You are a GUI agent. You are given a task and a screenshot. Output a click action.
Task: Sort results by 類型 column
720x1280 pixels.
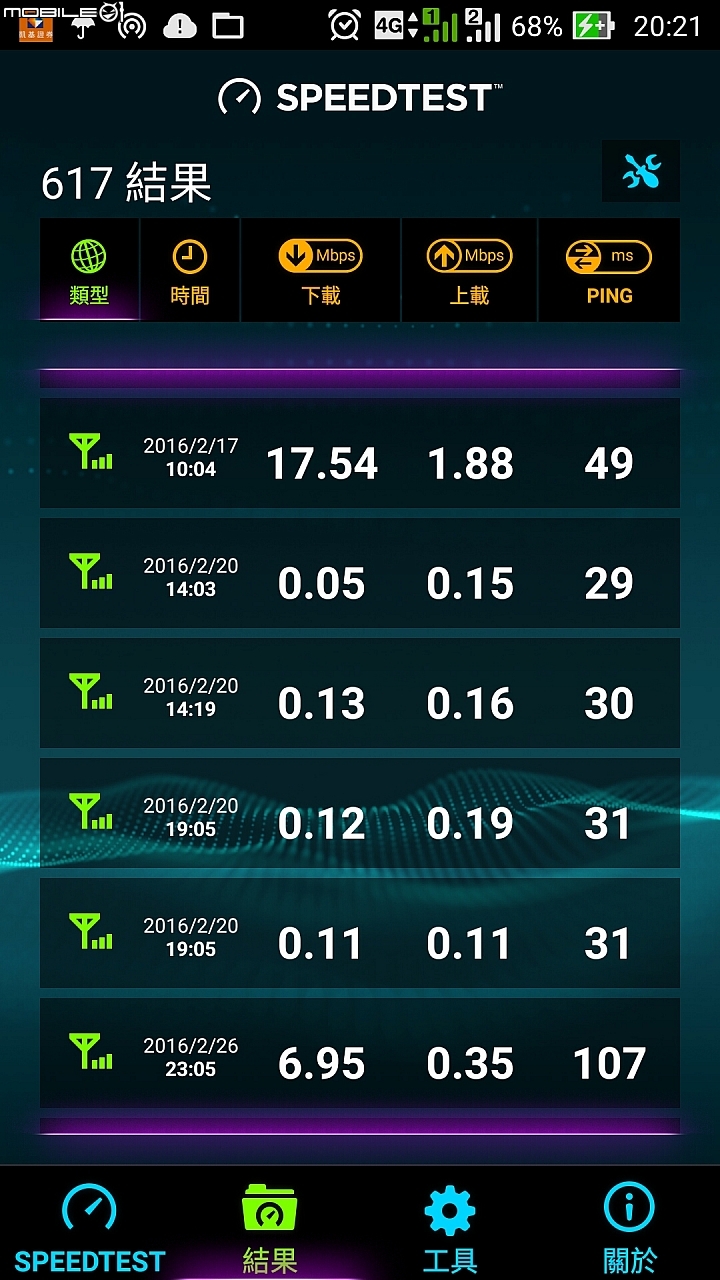[x=89, y=271]
